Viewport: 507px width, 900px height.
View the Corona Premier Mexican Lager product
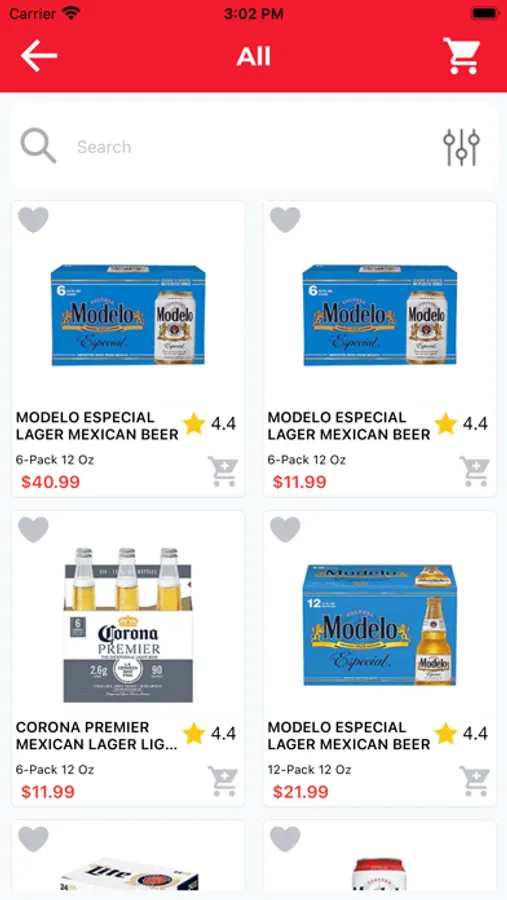128,658
